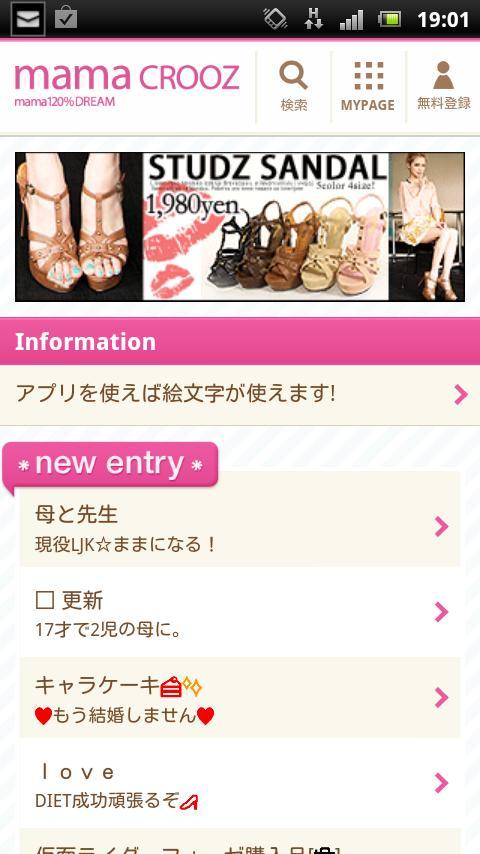Image resolution: width=480 pixels, height=854 pixels.
Task: Tap the mama CROOZ logo to go home
Action: (127, 84)
